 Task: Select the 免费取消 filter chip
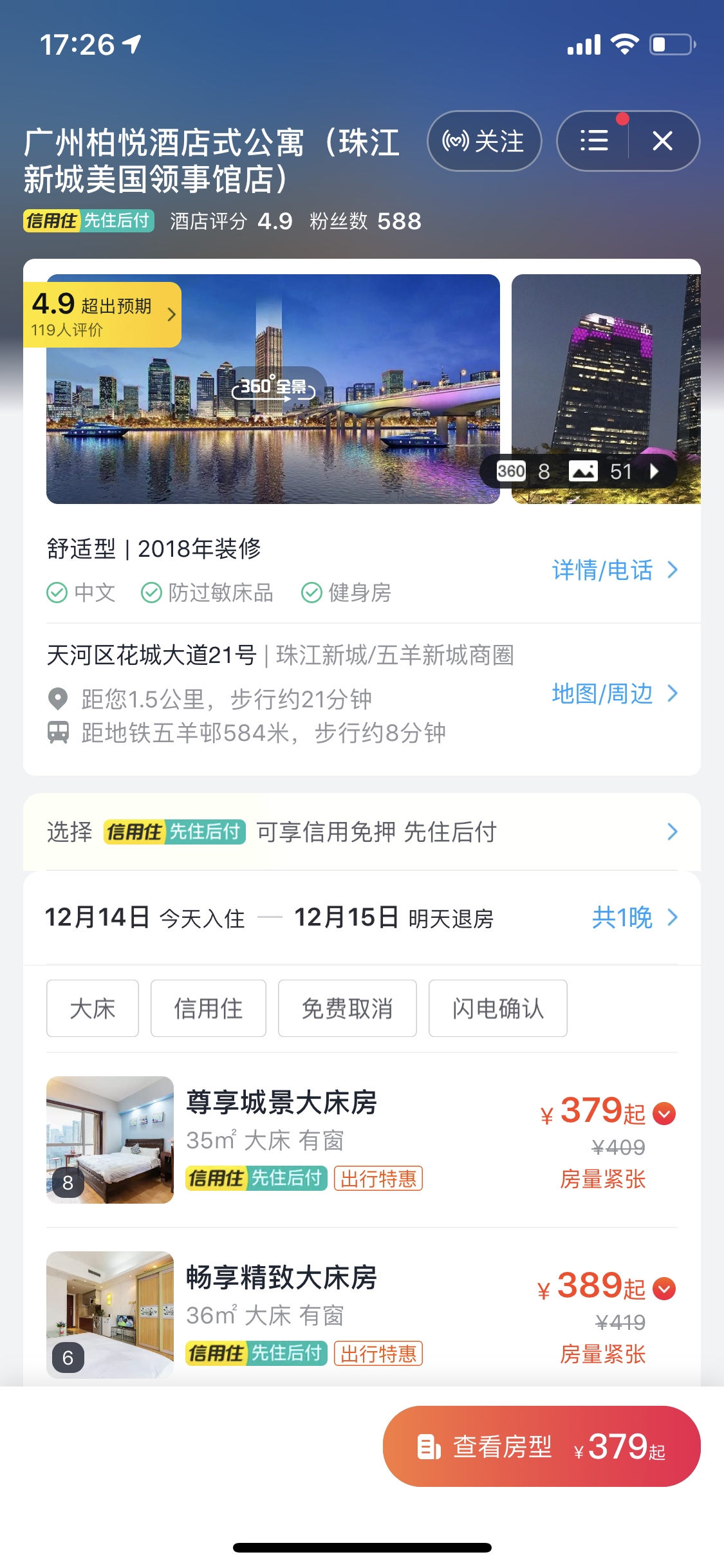[347, 1008]
